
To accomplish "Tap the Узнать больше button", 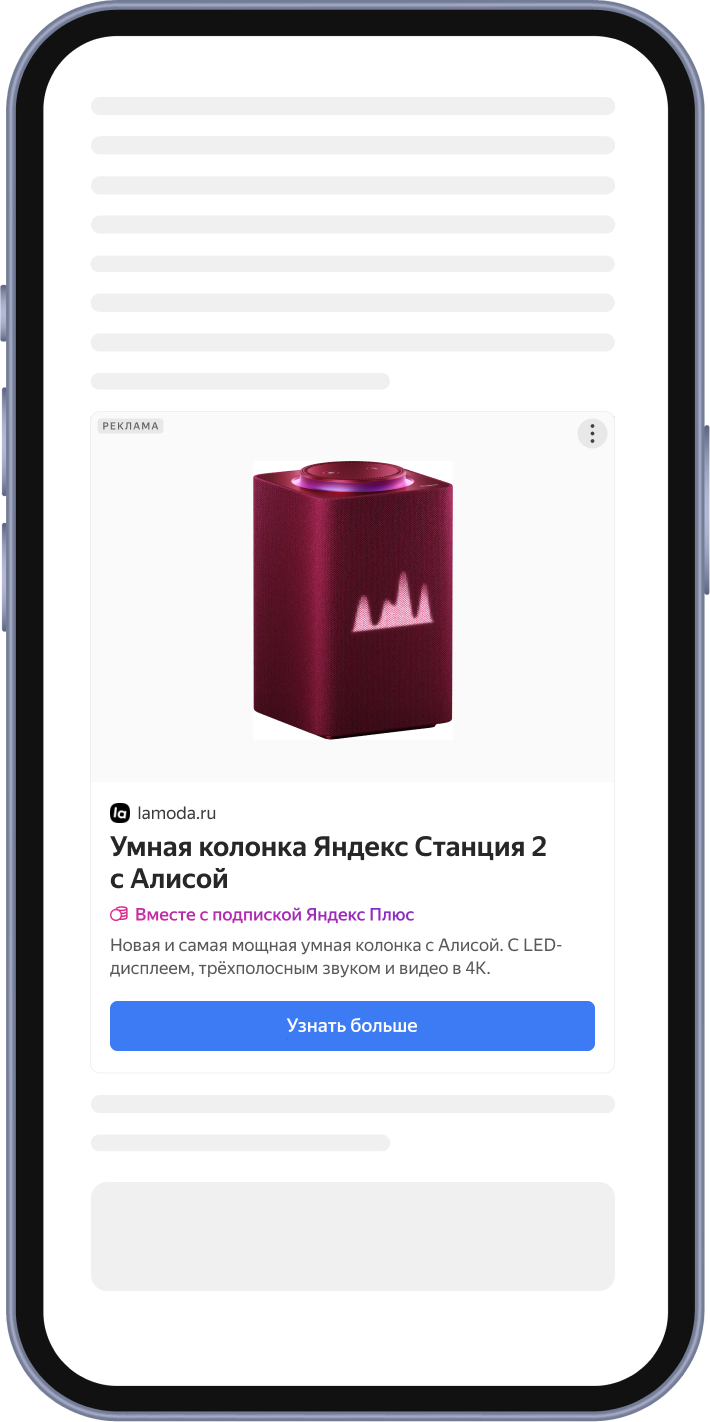I will coord(352,1026).
